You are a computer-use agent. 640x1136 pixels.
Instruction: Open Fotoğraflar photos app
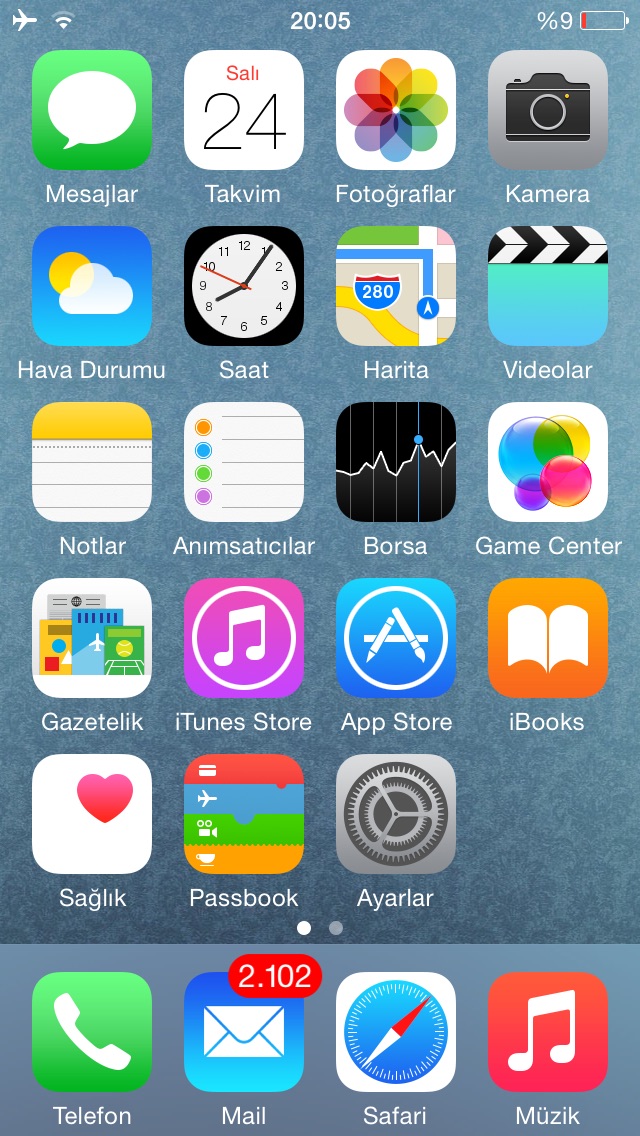[396, 110]
